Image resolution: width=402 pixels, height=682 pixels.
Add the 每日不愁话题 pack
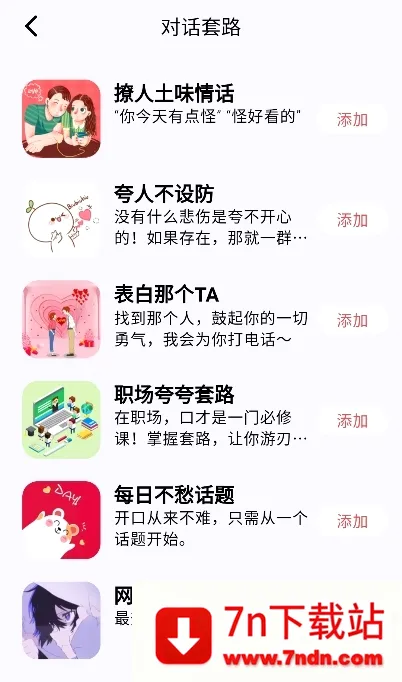click(x=352, y=521)
